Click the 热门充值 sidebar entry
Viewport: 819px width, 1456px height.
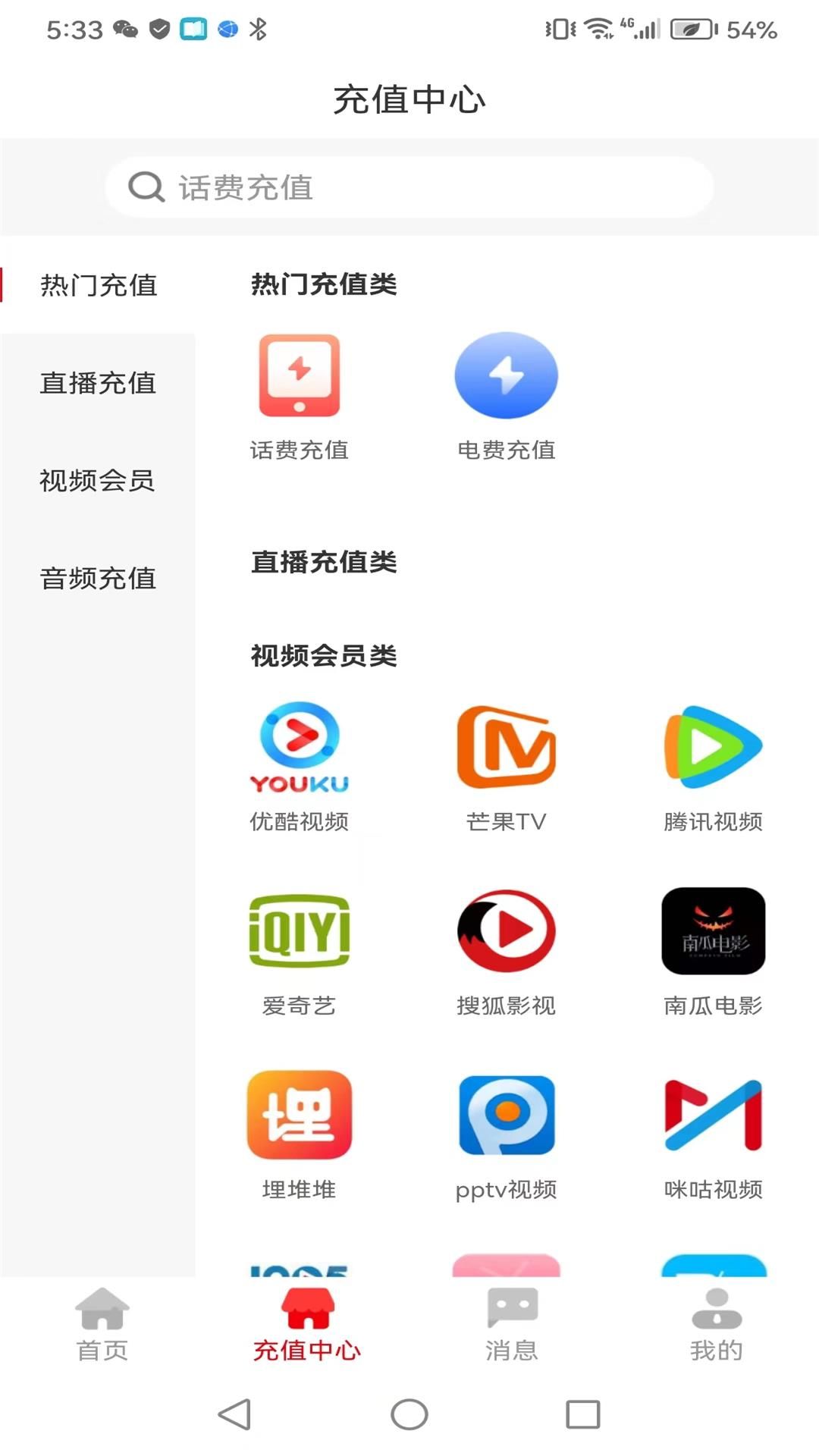click(x=97, y=286)
